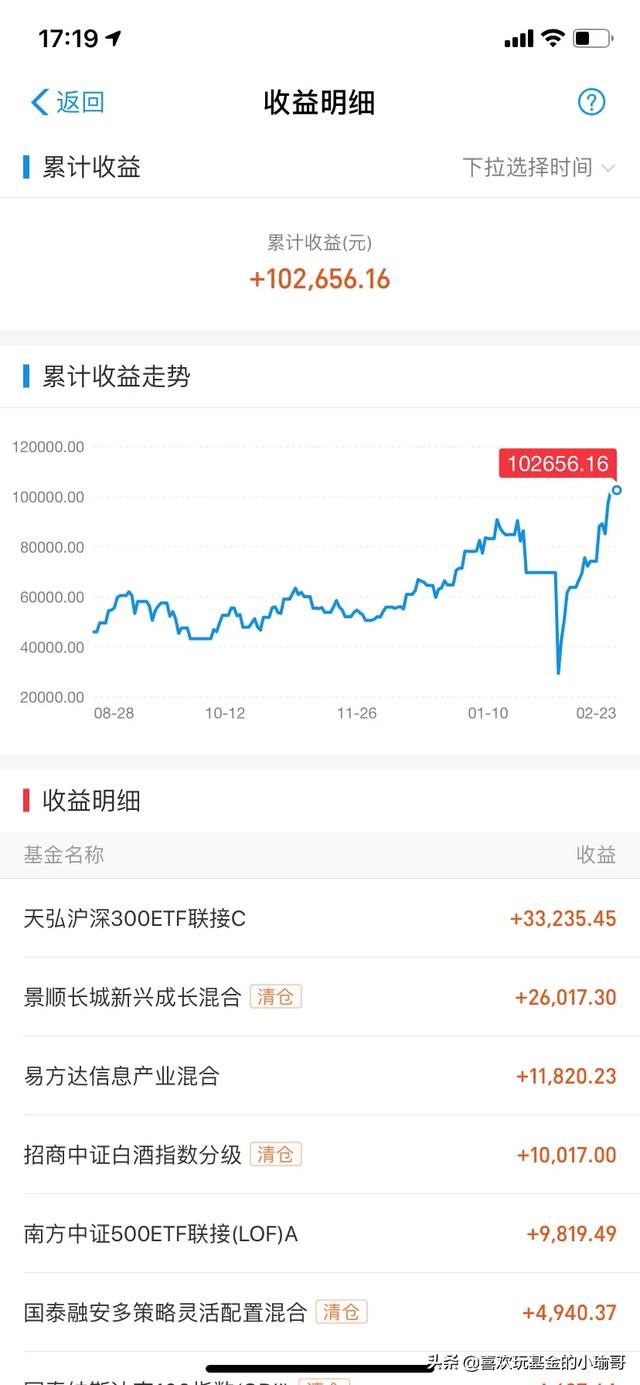Screen dimensions: 640x1385
Task: Open 国泰融安多策略灵活配置混合 fund row
Action: coord(320,1312)
